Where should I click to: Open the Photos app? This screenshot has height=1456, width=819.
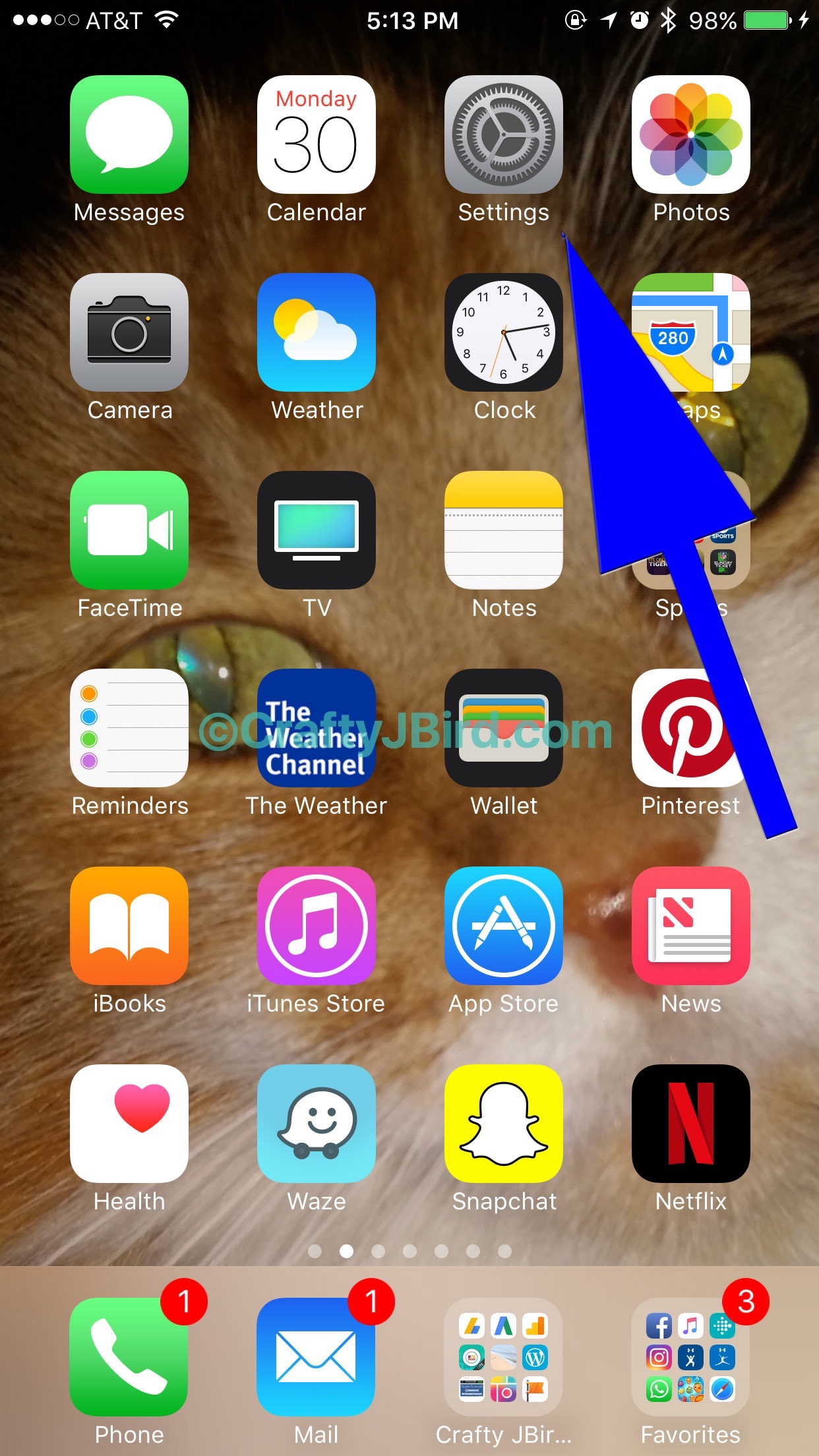pos(691,135)
